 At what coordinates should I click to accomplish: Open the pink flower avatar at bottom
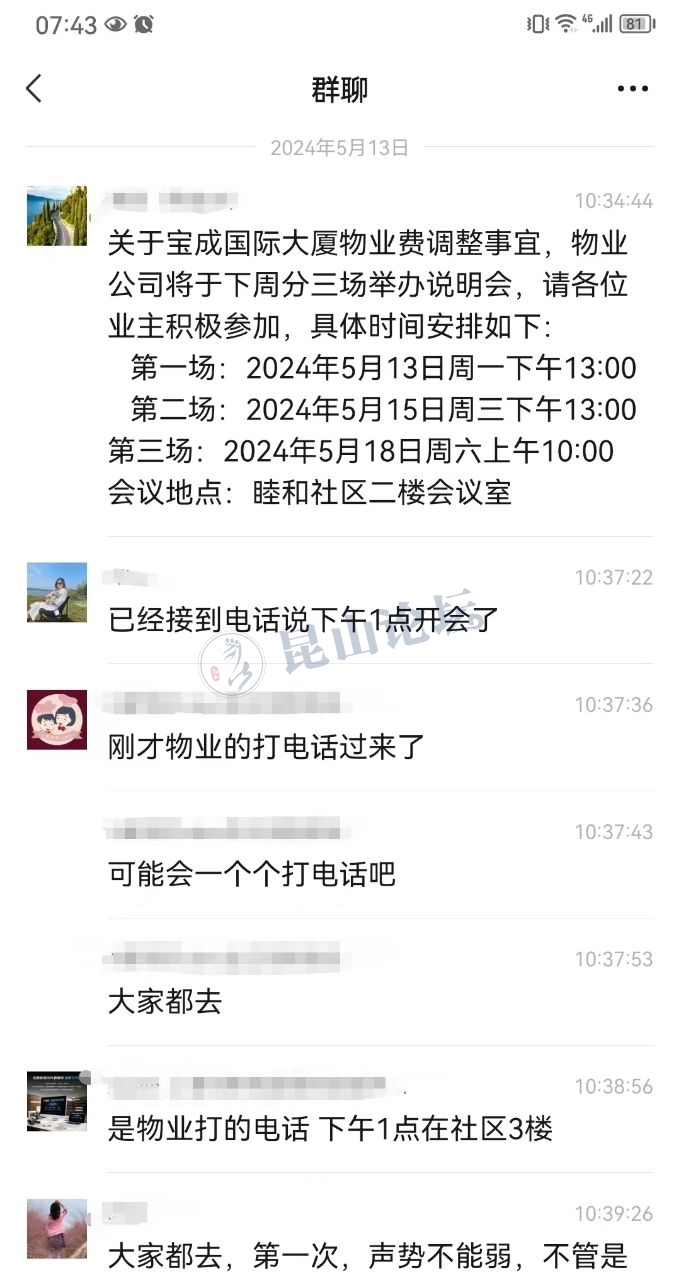(56, 1228)
